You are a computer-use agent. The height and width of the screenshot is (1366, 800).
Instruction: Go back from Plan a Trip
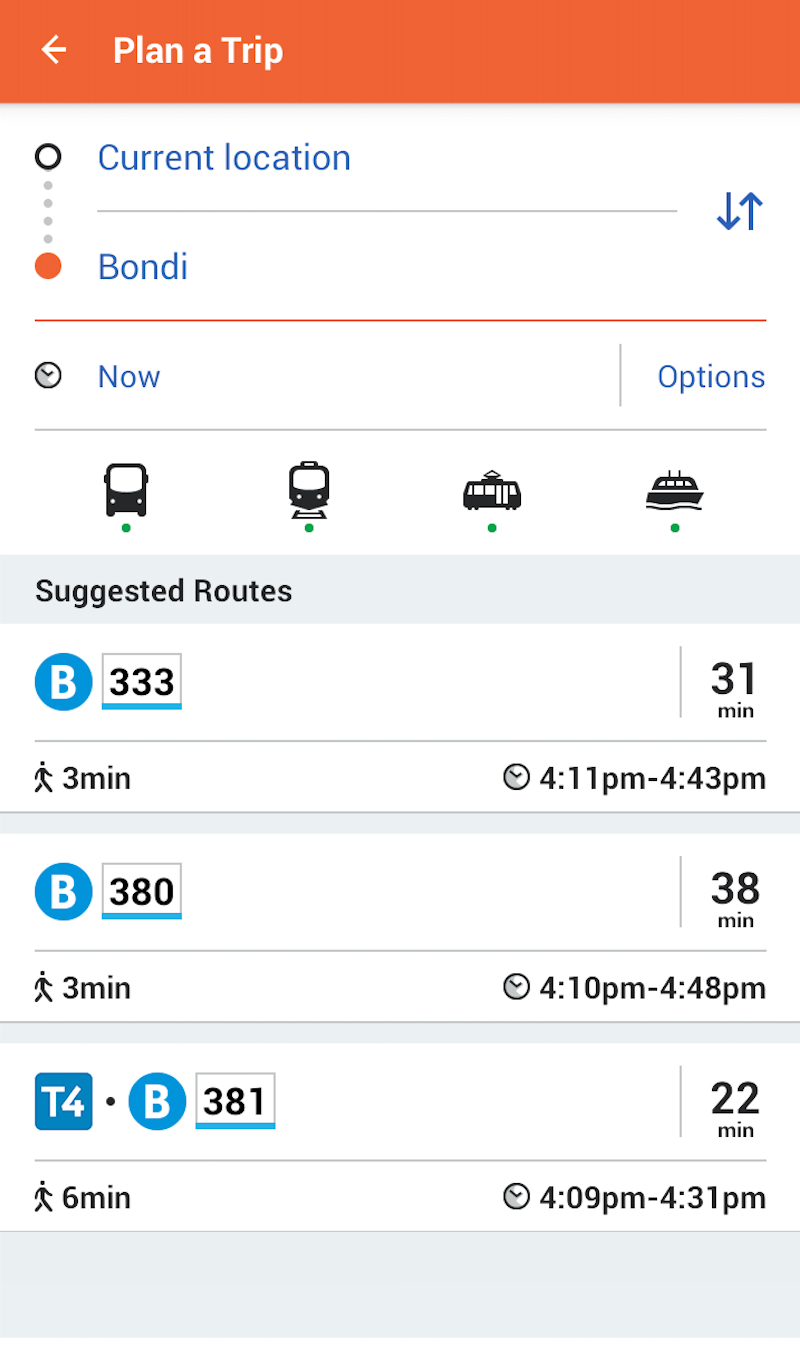point(53,50)
